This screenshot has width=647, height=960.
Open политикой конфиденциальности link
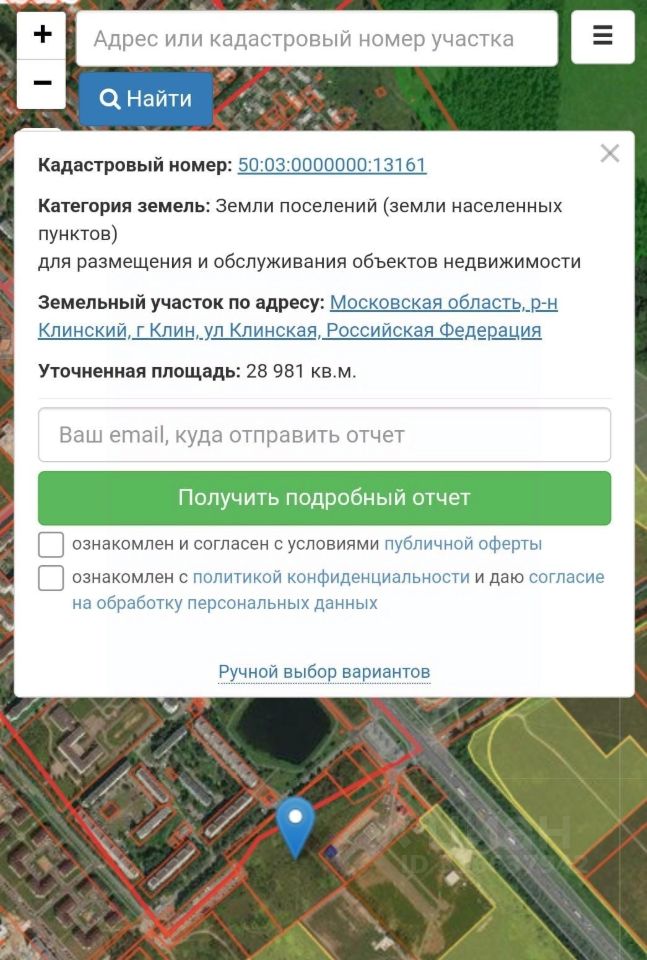(331, 577)
